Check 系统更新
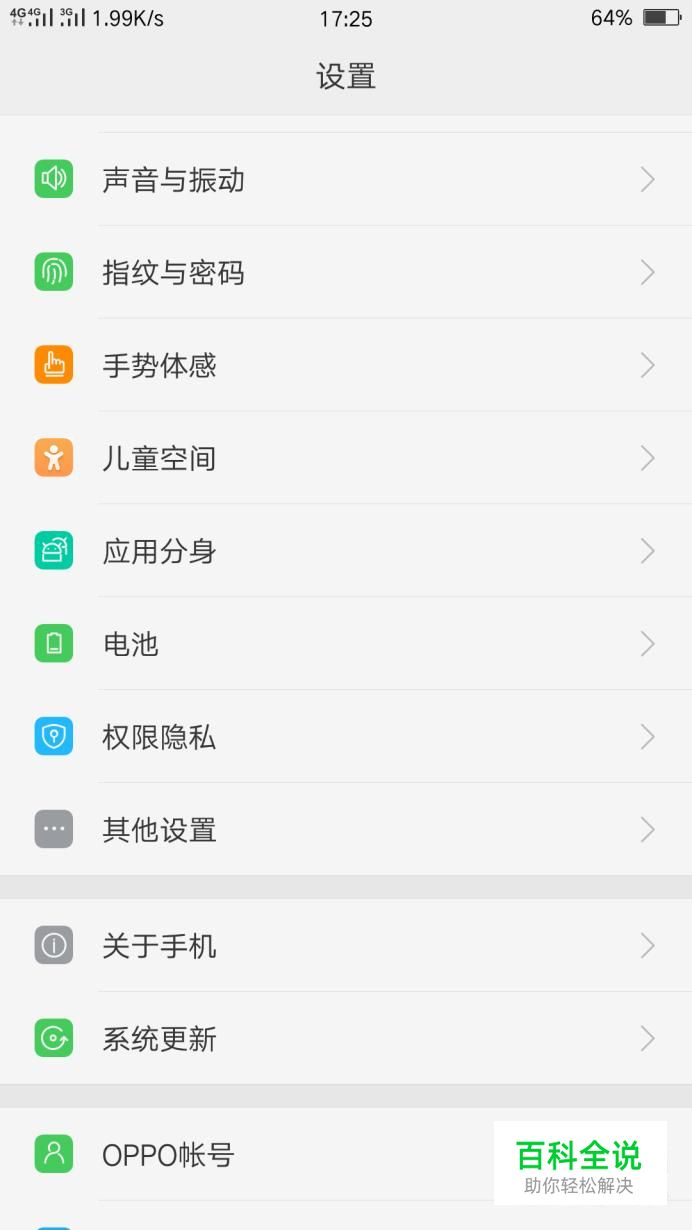This screenshot has height=1230, width=692. [346, 1039]
